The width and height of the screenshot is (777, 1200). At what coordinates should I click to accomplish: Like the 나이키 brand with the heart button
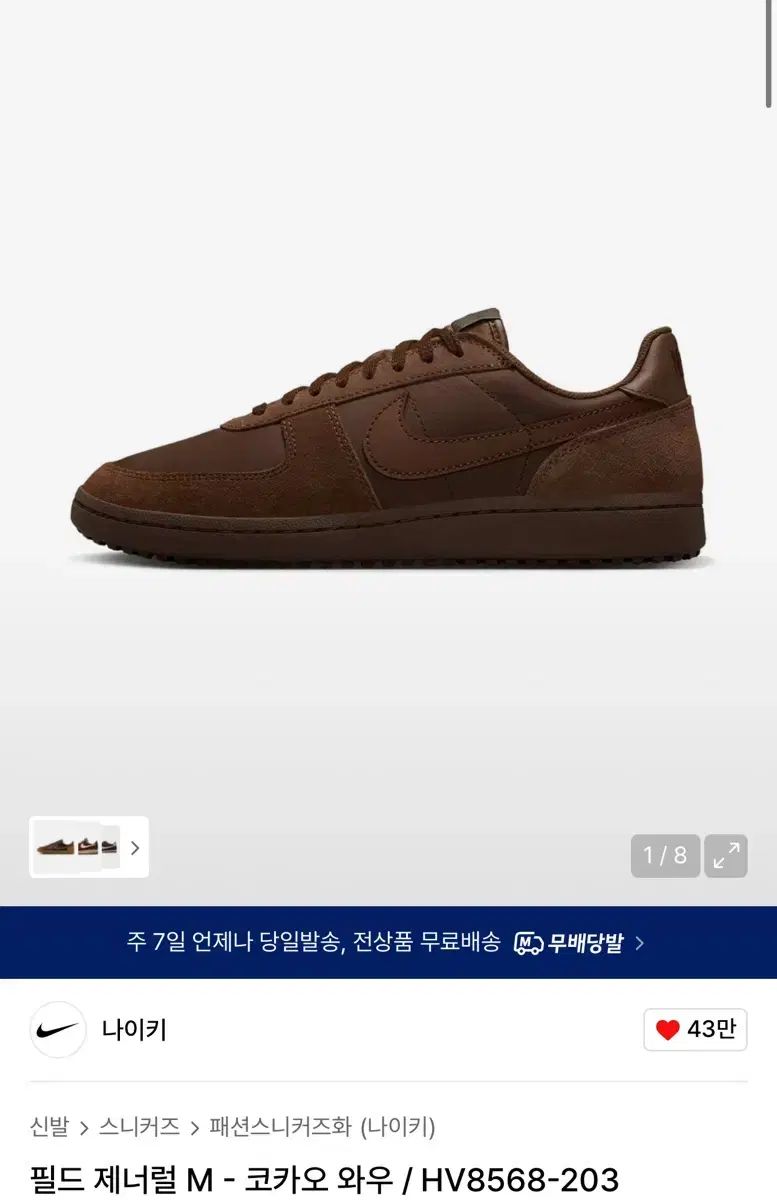click(695, 1029)
